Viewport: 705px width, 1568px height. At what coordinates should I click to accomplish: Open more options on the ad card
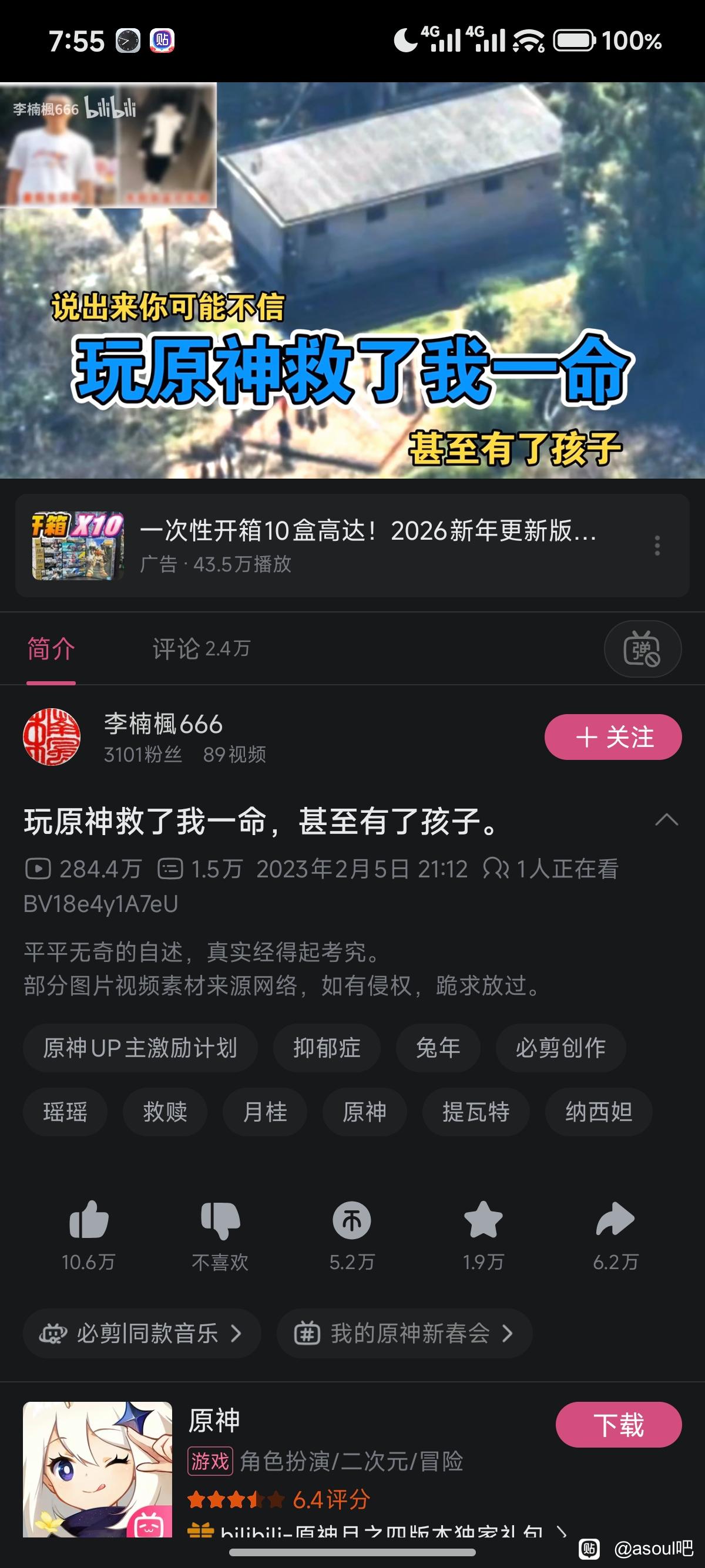[657, 546]
